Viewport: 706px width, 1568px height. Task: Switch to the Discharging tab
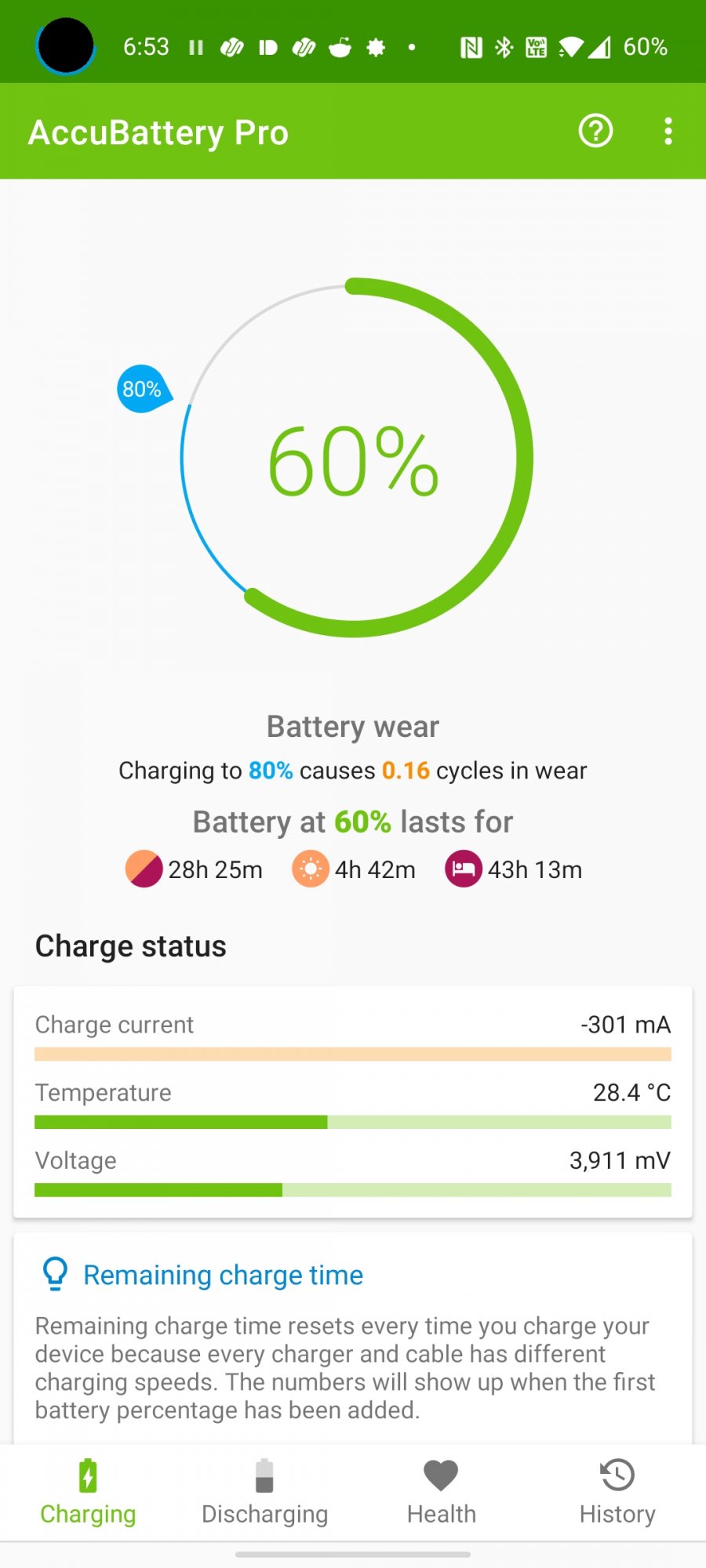pyautogui.click(x=264, y=1492)
